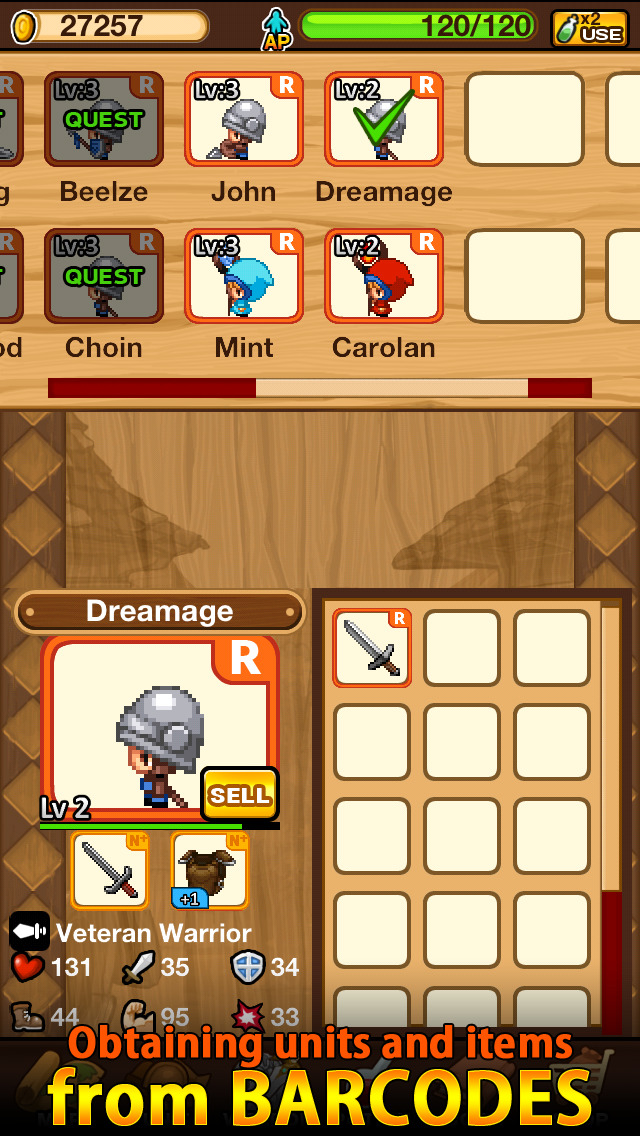Pick the R sword in the inventory

point(372,648)
